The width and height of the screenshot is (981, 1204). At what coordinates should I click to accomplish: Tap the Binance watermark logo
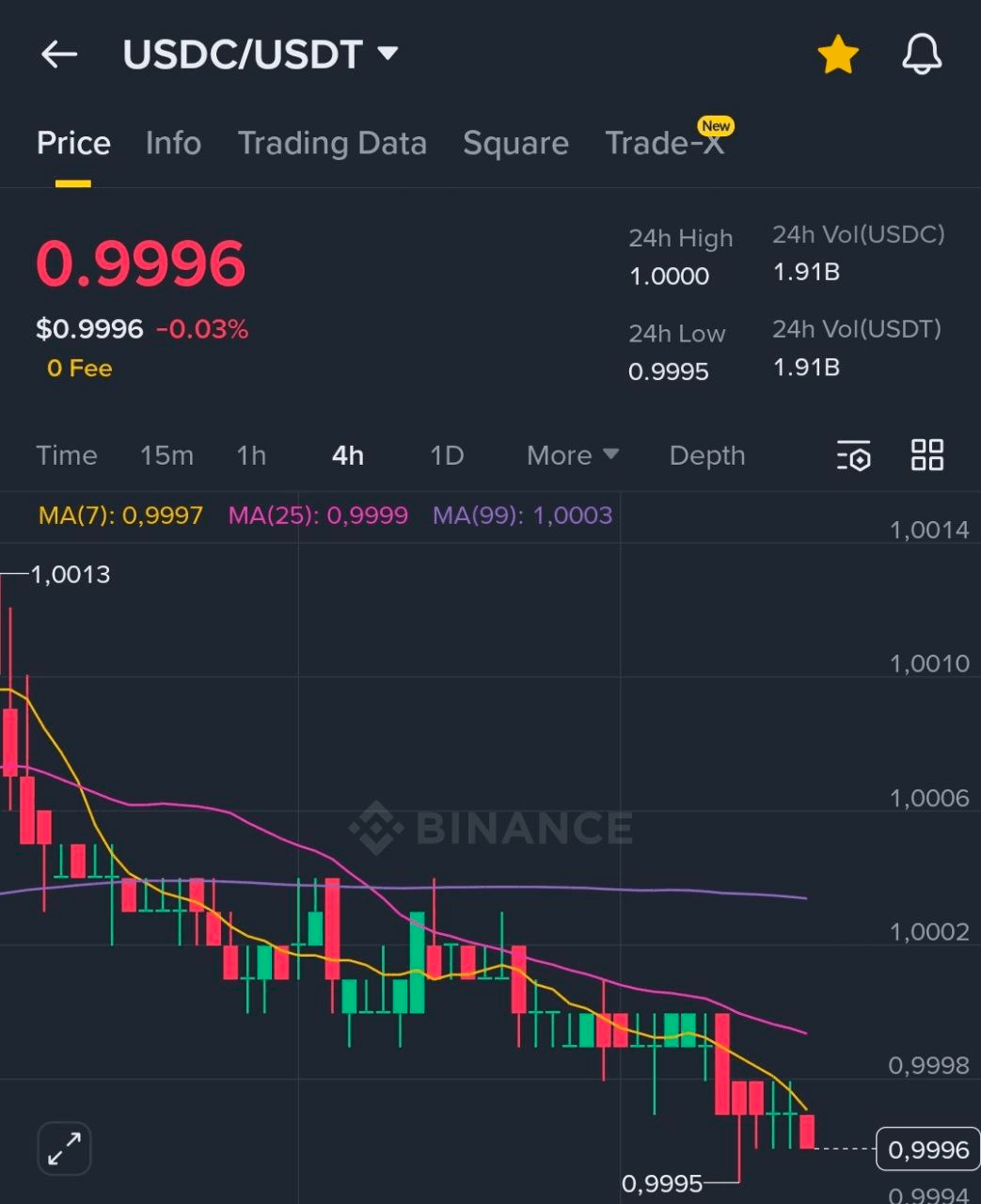490,828
